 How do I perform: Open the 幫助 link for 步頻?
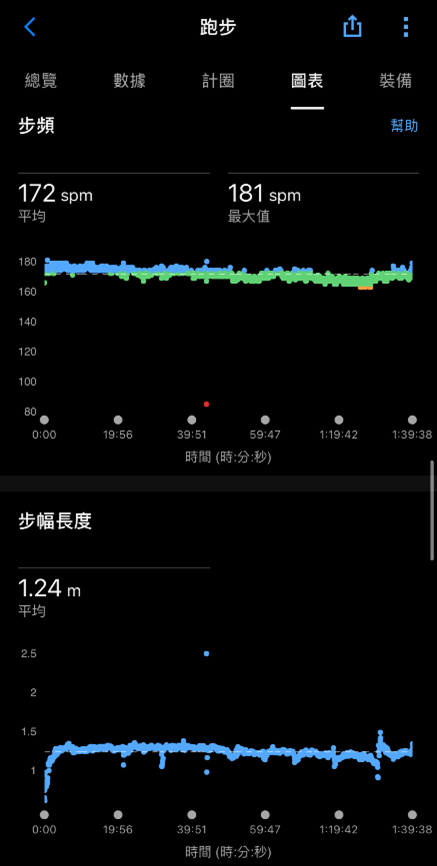click(x=404, y=126)
